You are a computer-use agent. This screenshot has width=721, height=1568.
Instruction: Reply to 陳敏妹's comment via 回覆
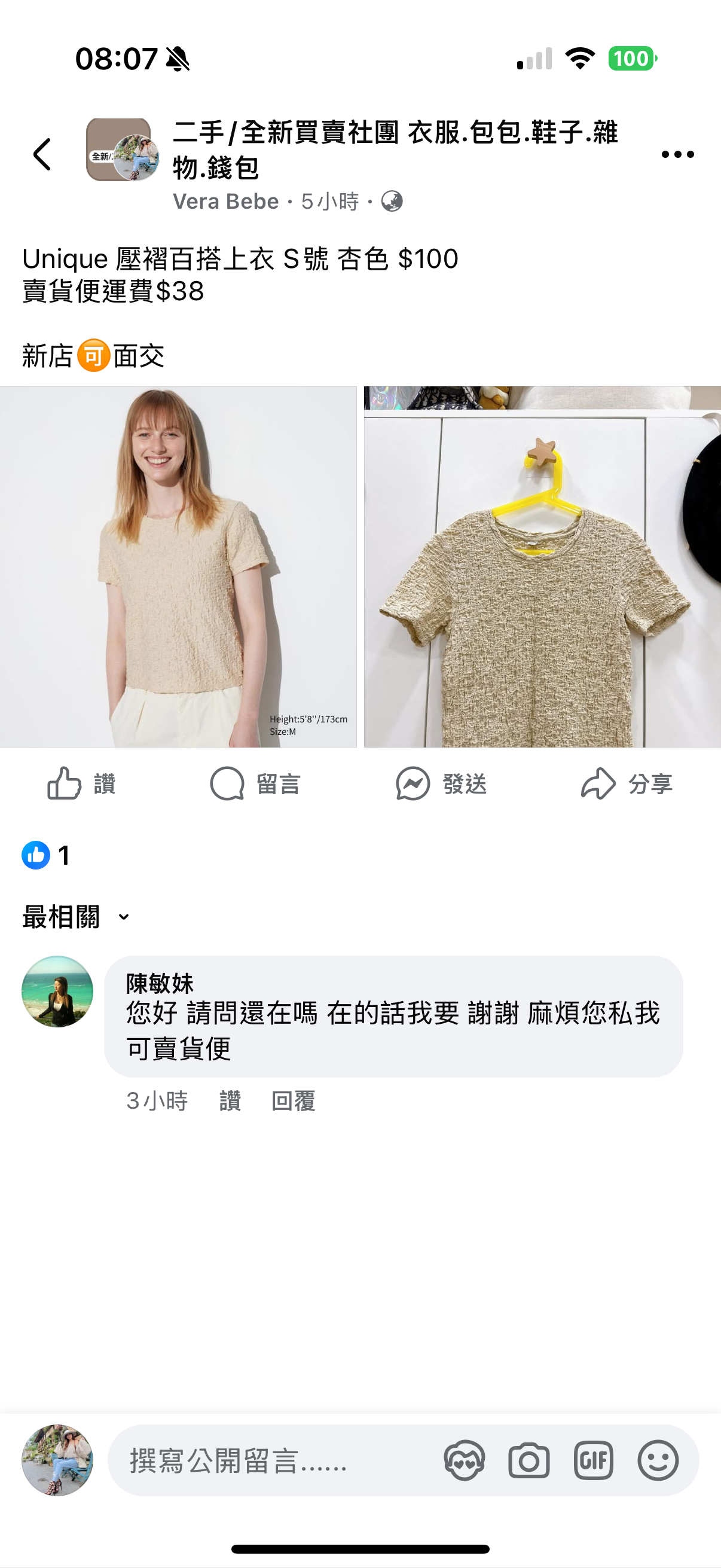coord(294,1100)
